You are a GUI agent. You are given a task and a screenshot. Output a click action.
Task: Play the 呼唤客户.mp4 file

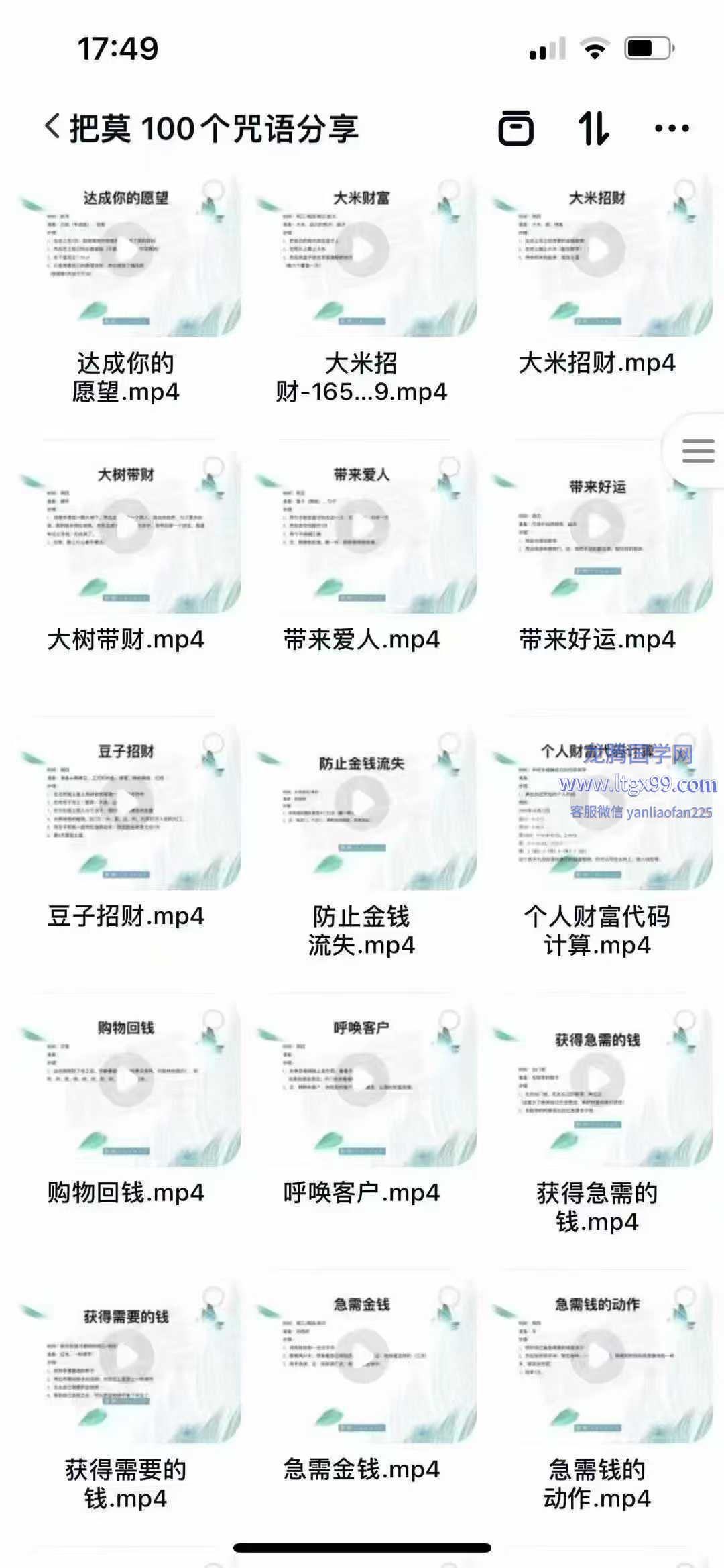362,1080
